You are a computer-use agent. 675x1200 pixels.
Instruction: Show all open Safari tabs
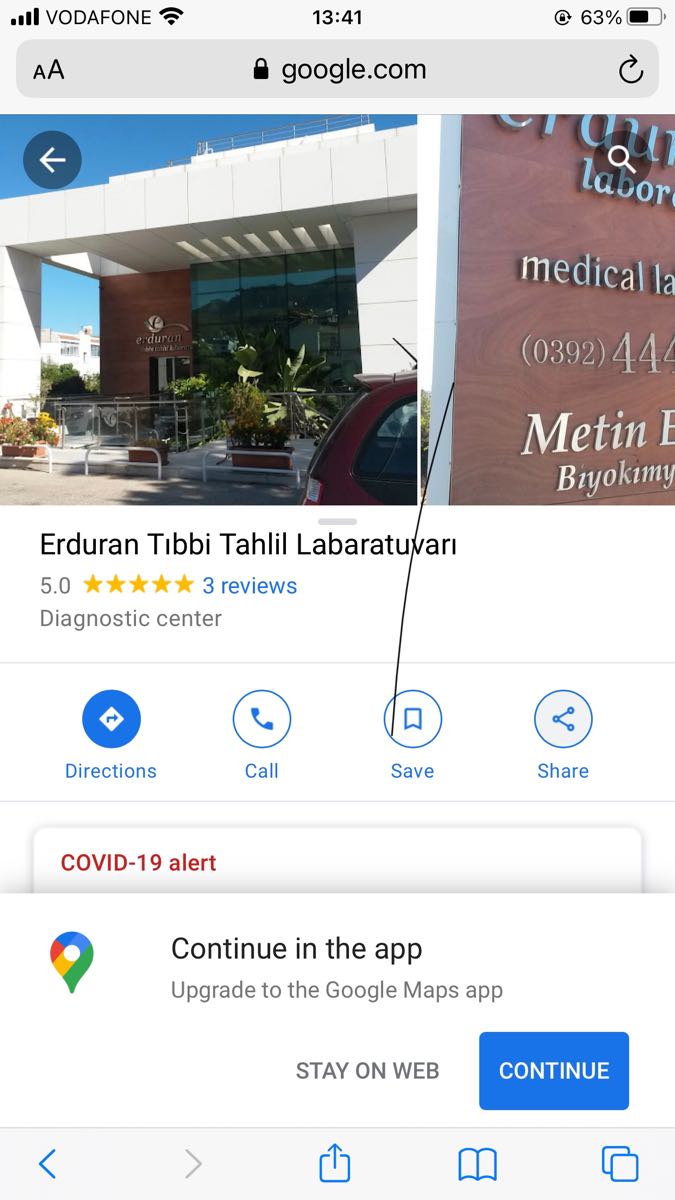[x=619, y=1163]
